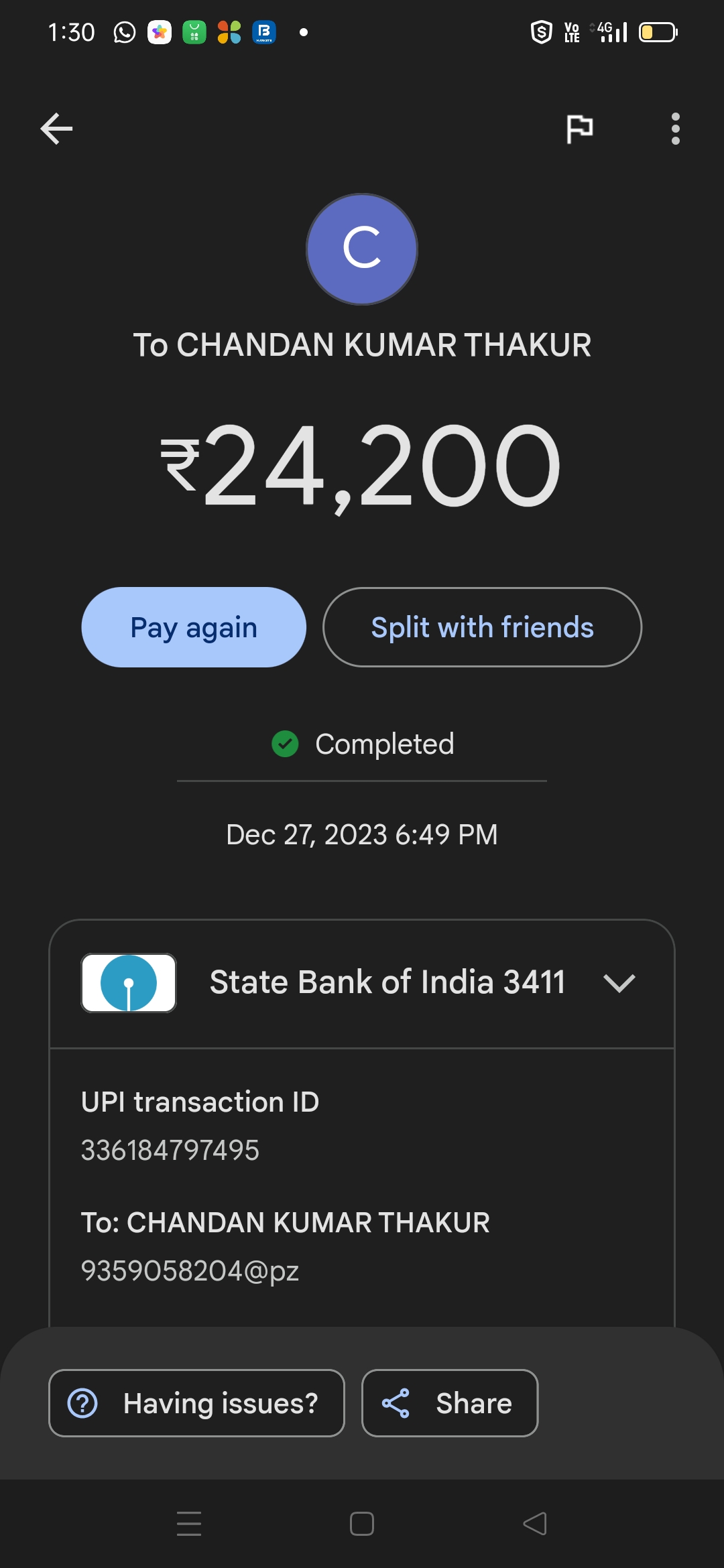The width and height of the screenshot is (724, 1568).
Task: Open Chandan Kumar Thakur's profile avatar
Action: [362, 249]
